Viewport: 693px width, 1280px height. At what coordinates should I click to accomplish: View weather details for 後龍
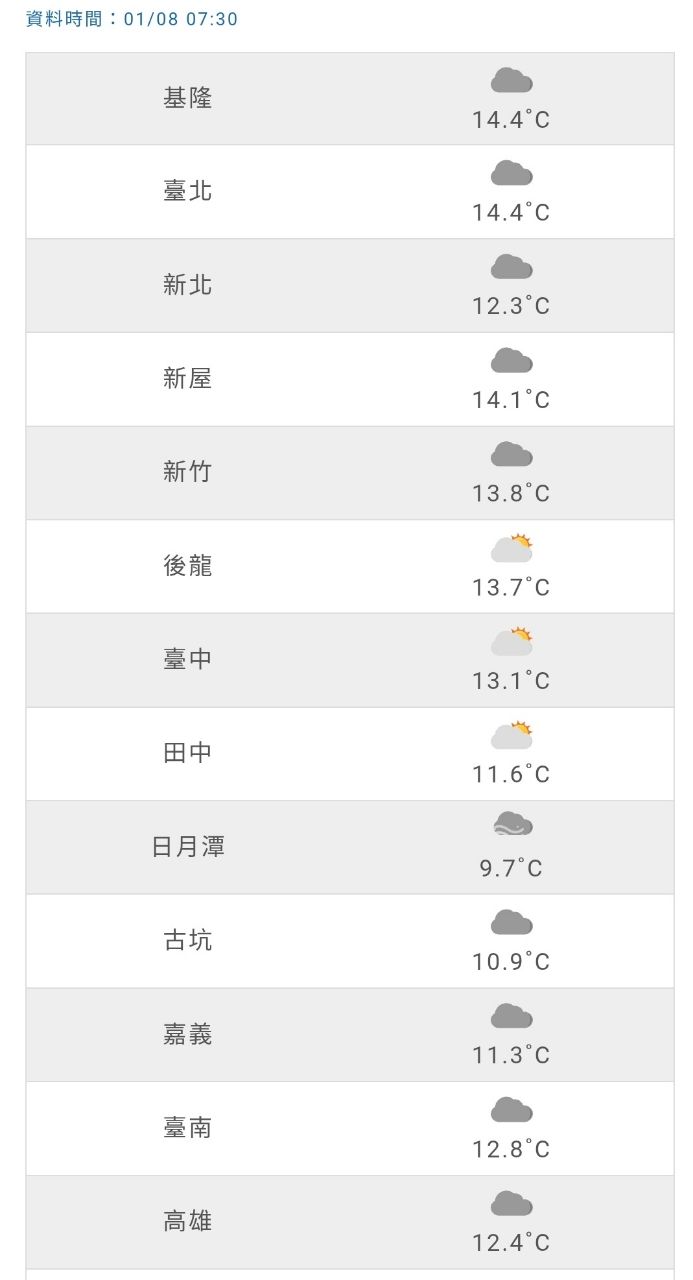(350, 567)
